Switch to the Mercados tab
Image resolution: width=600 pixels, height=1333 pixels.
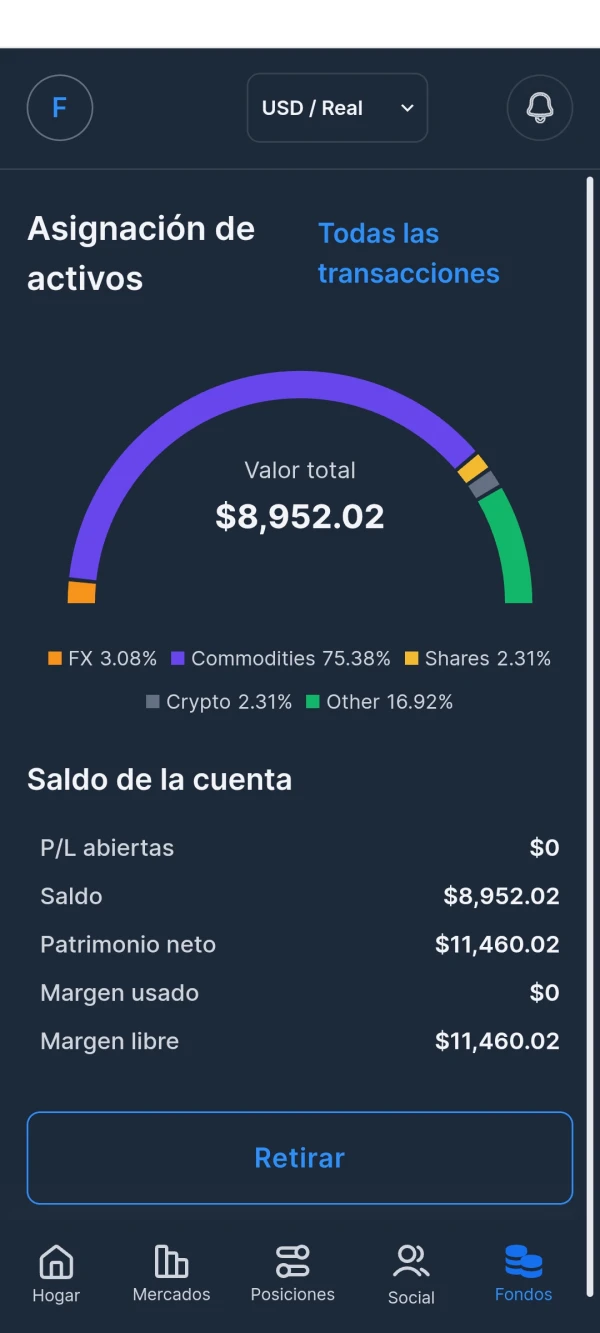point(172,1274)
